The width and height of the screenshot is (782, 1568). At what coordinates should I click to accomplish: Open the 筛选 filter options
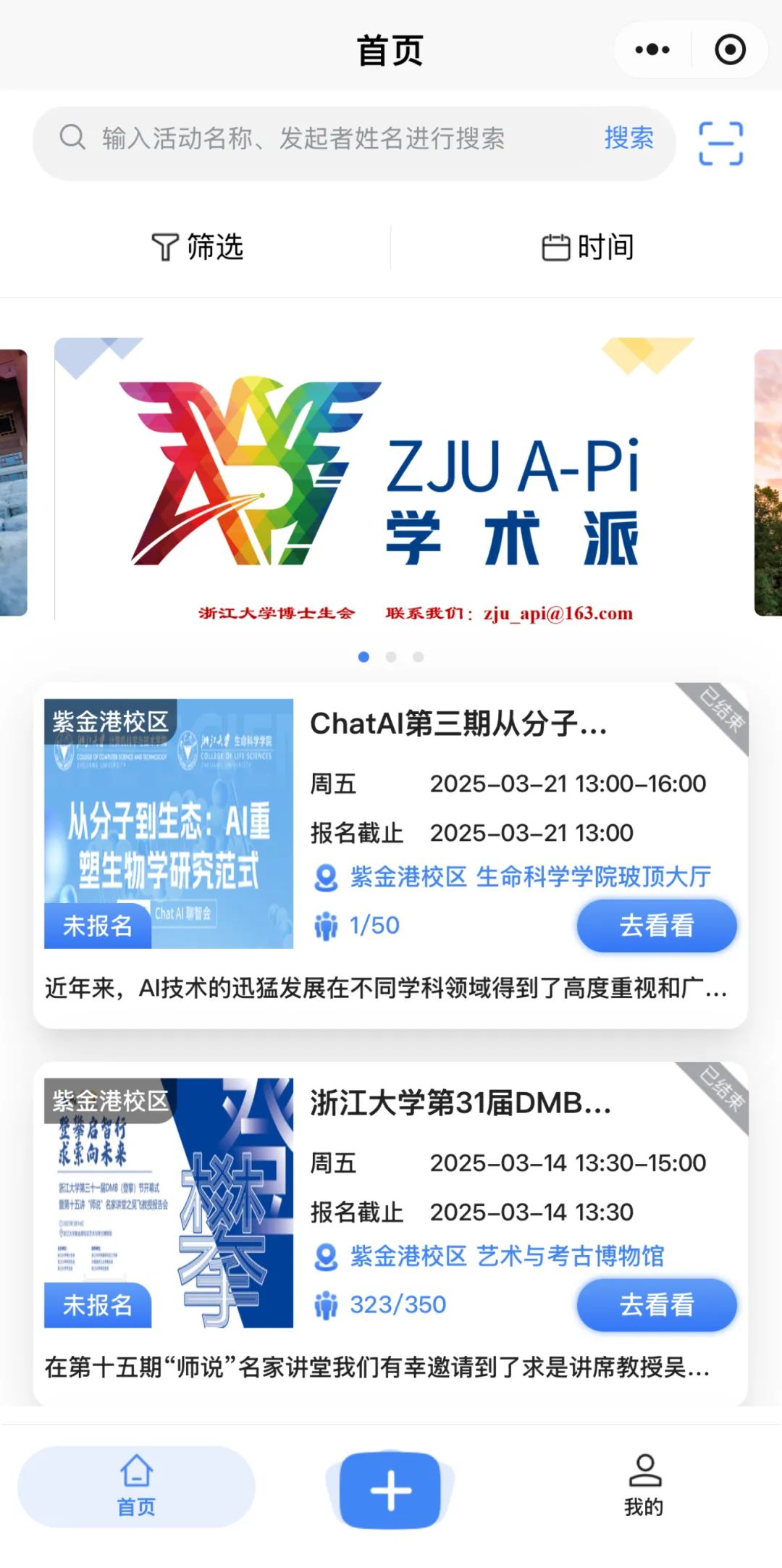pos(197,247)
